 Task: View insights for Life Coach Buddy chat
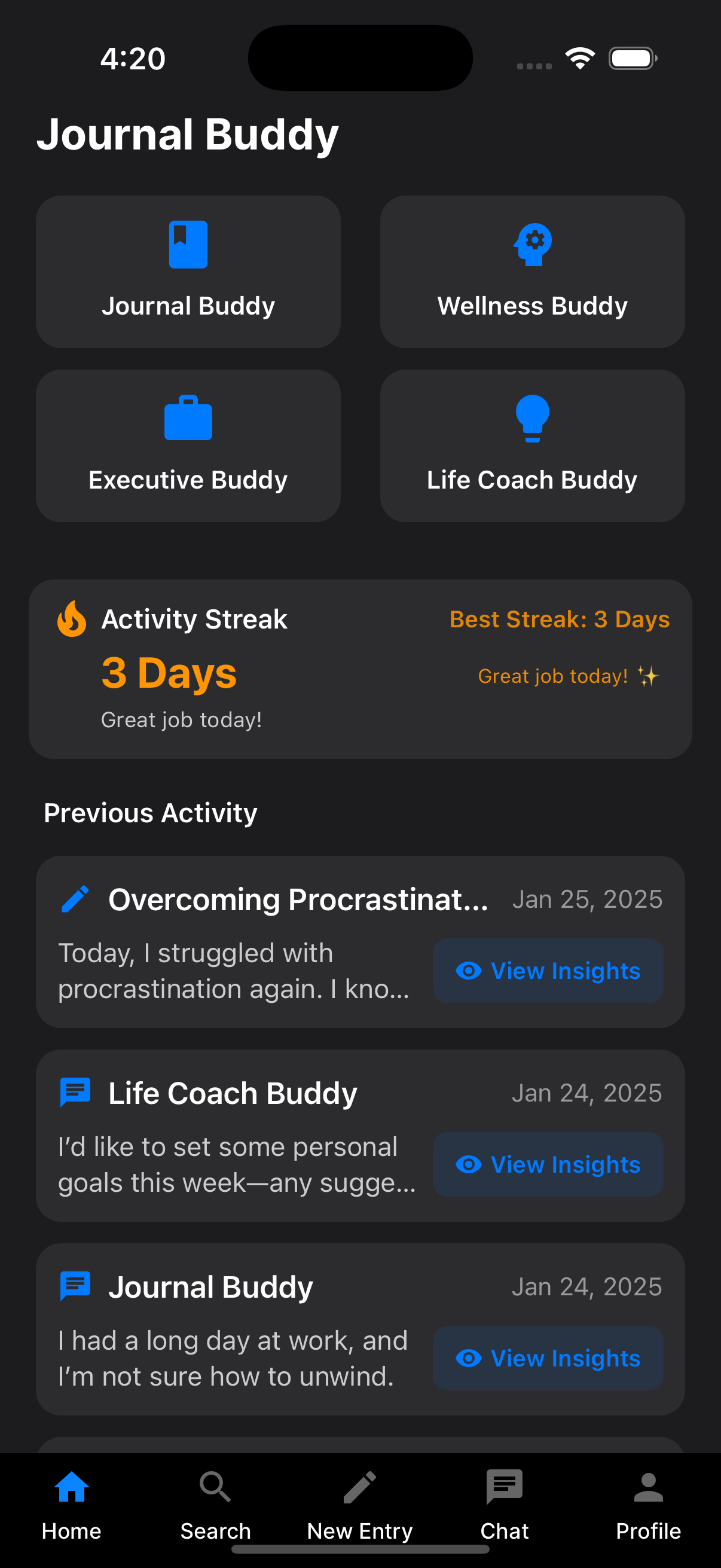coord(548,1164)
